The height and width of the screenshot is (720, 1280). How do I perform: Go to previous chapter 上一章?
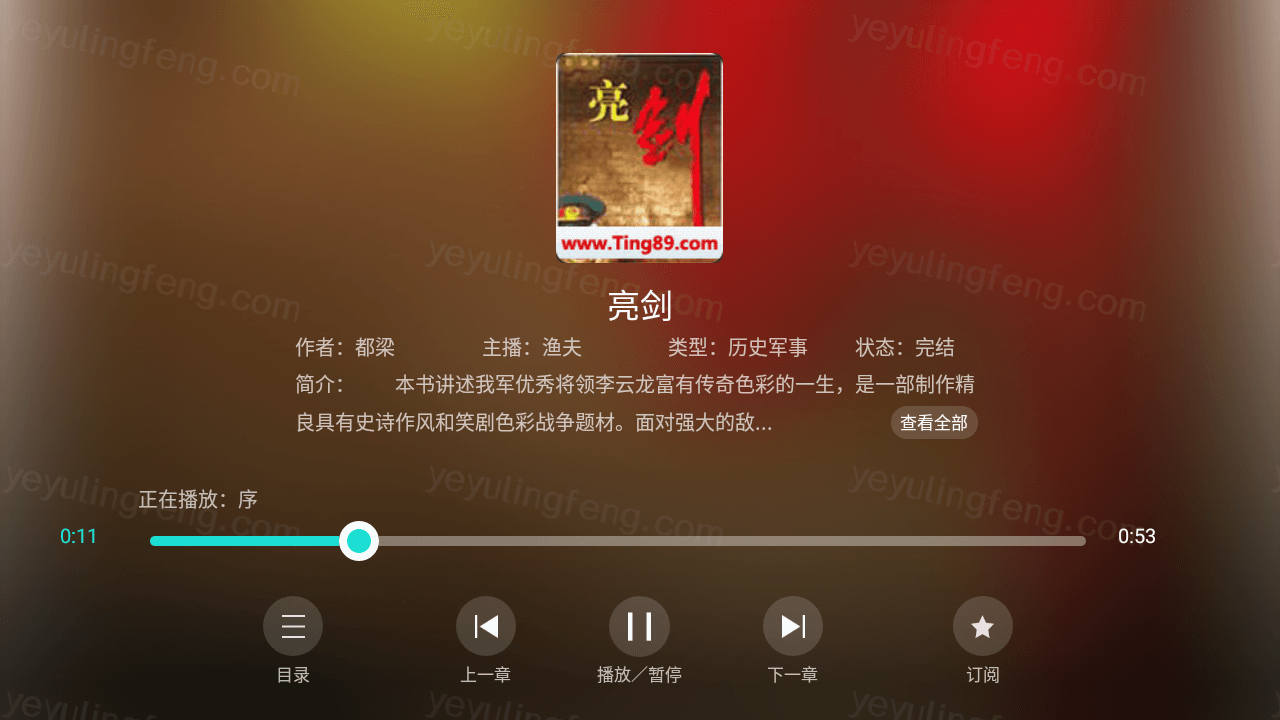(x=486, y=626)
